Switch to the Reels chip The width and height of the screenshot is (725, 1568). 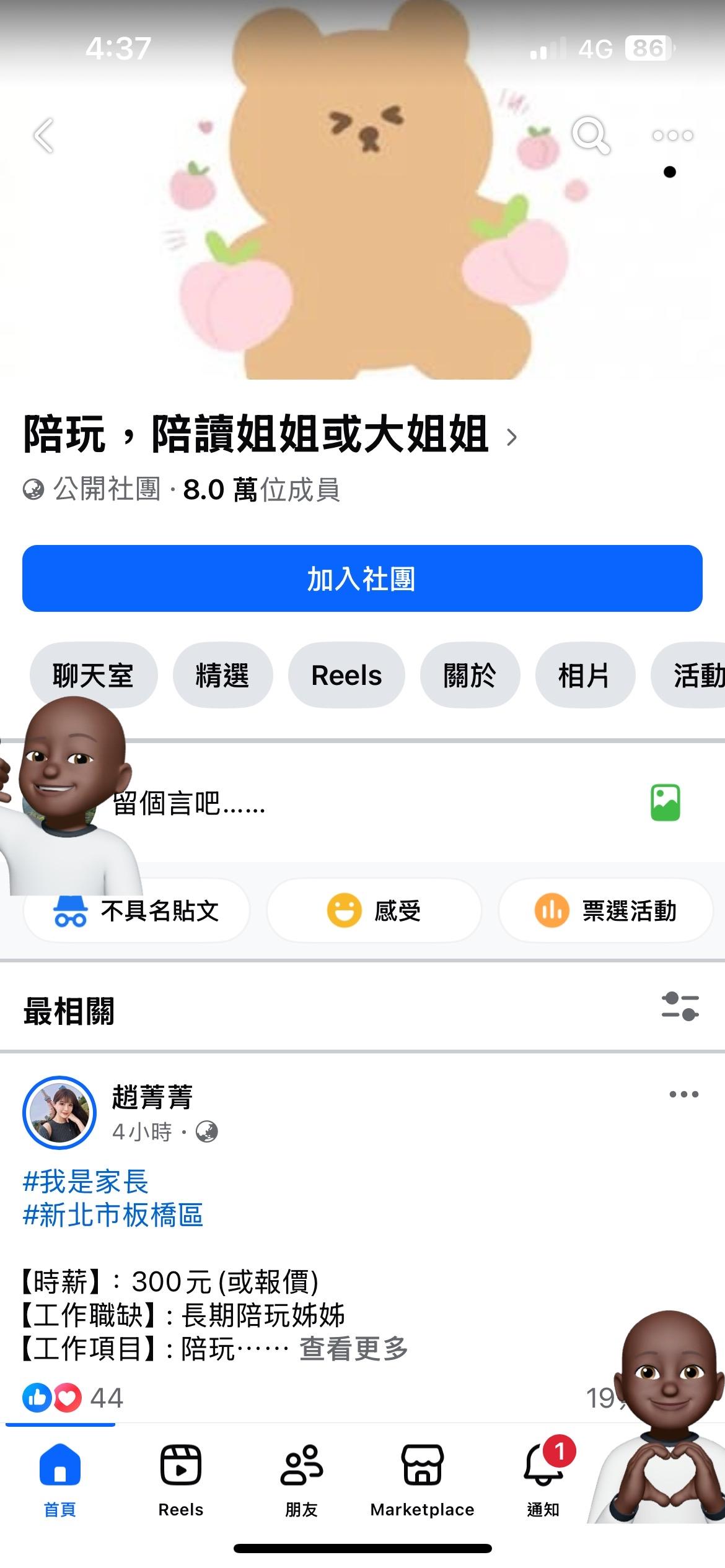346,675
